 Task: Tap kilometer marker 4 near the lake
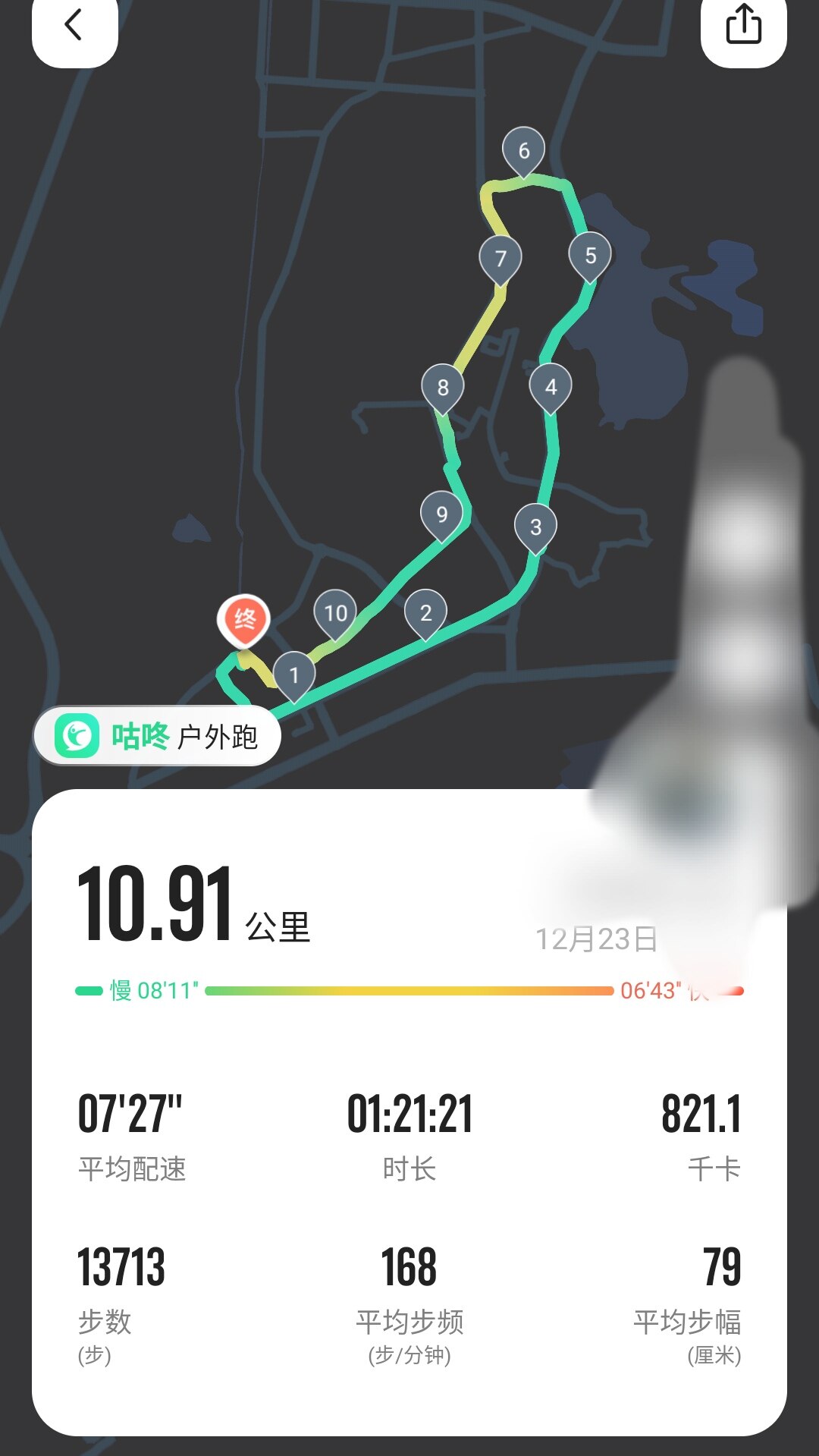(x=550, y=385)
